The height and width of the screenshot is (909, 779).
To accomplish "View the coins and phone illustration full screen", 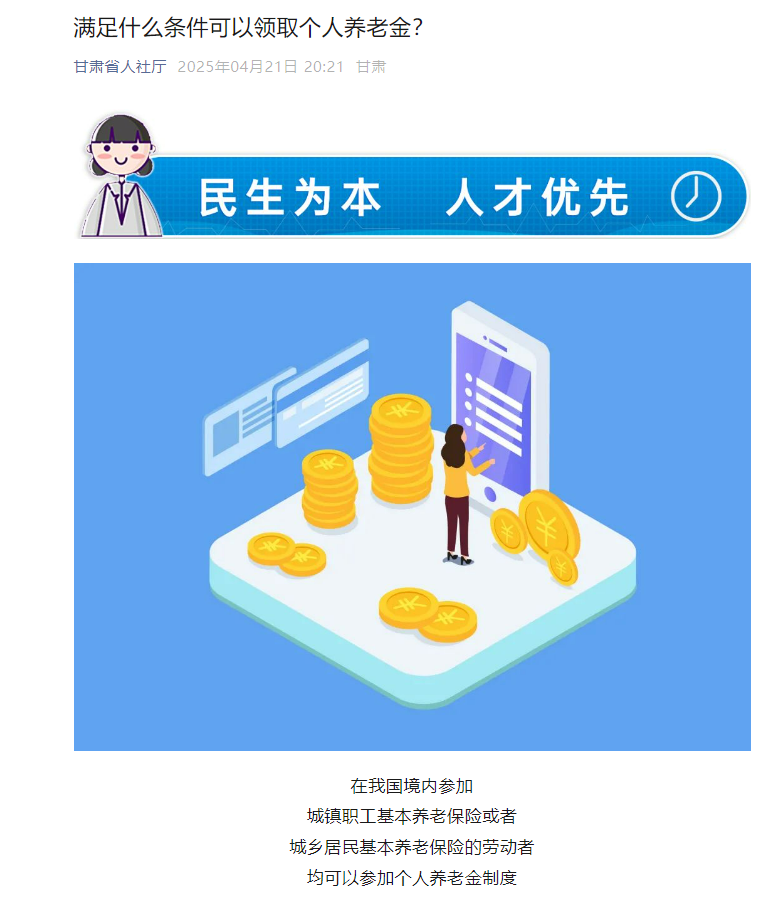I will [412, 506].
